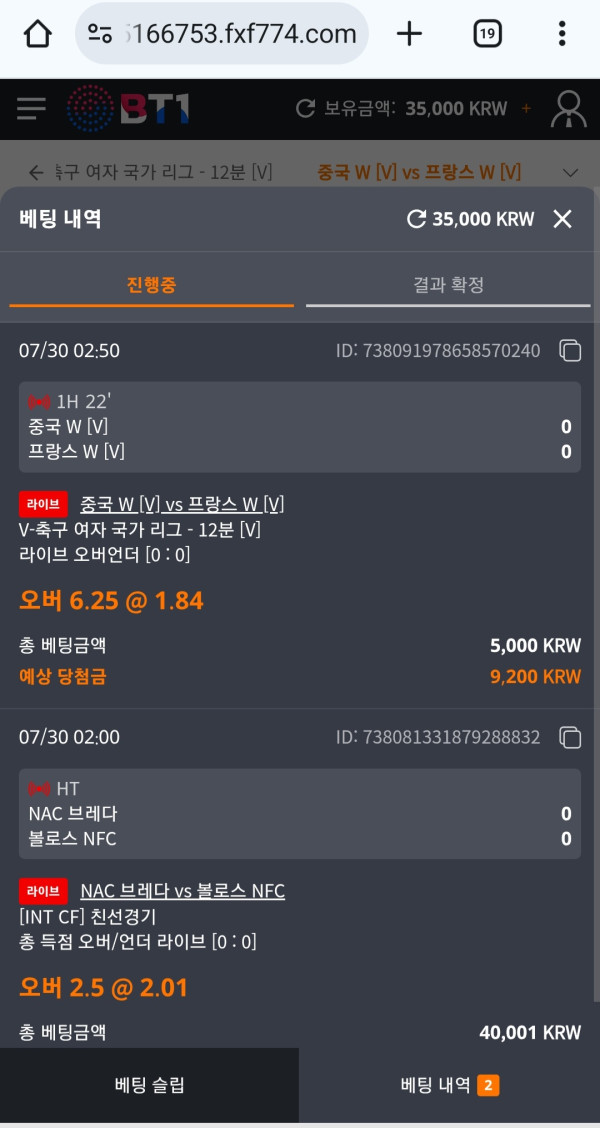Refresh the 35,000 KRW balance in panel
This screenshot has width=600, height=1128.
tap(416, 219)
